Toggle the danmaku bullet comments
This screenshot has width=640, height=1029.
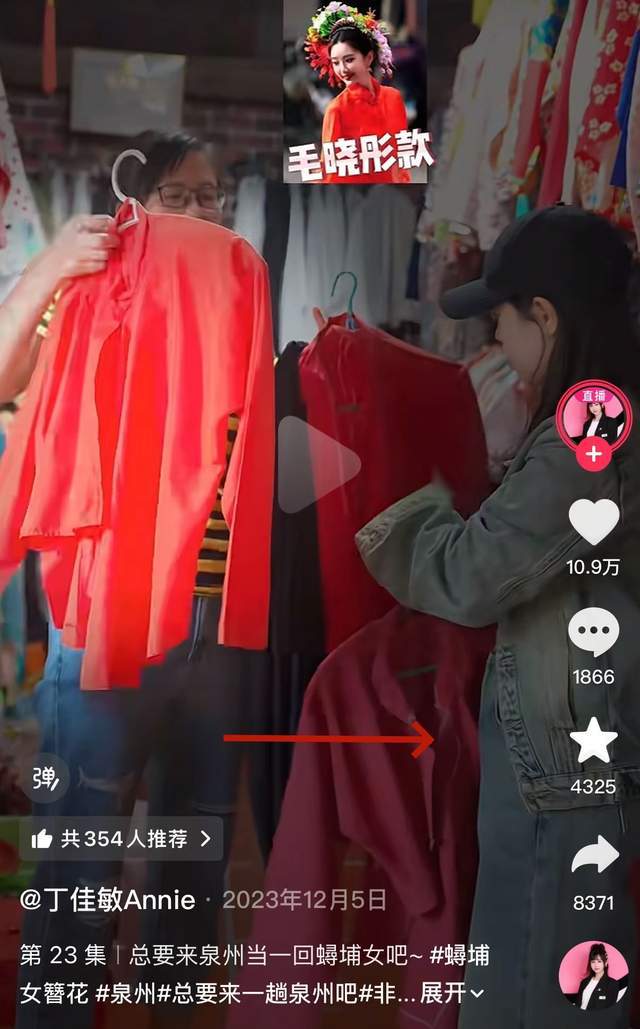[45, 777]
